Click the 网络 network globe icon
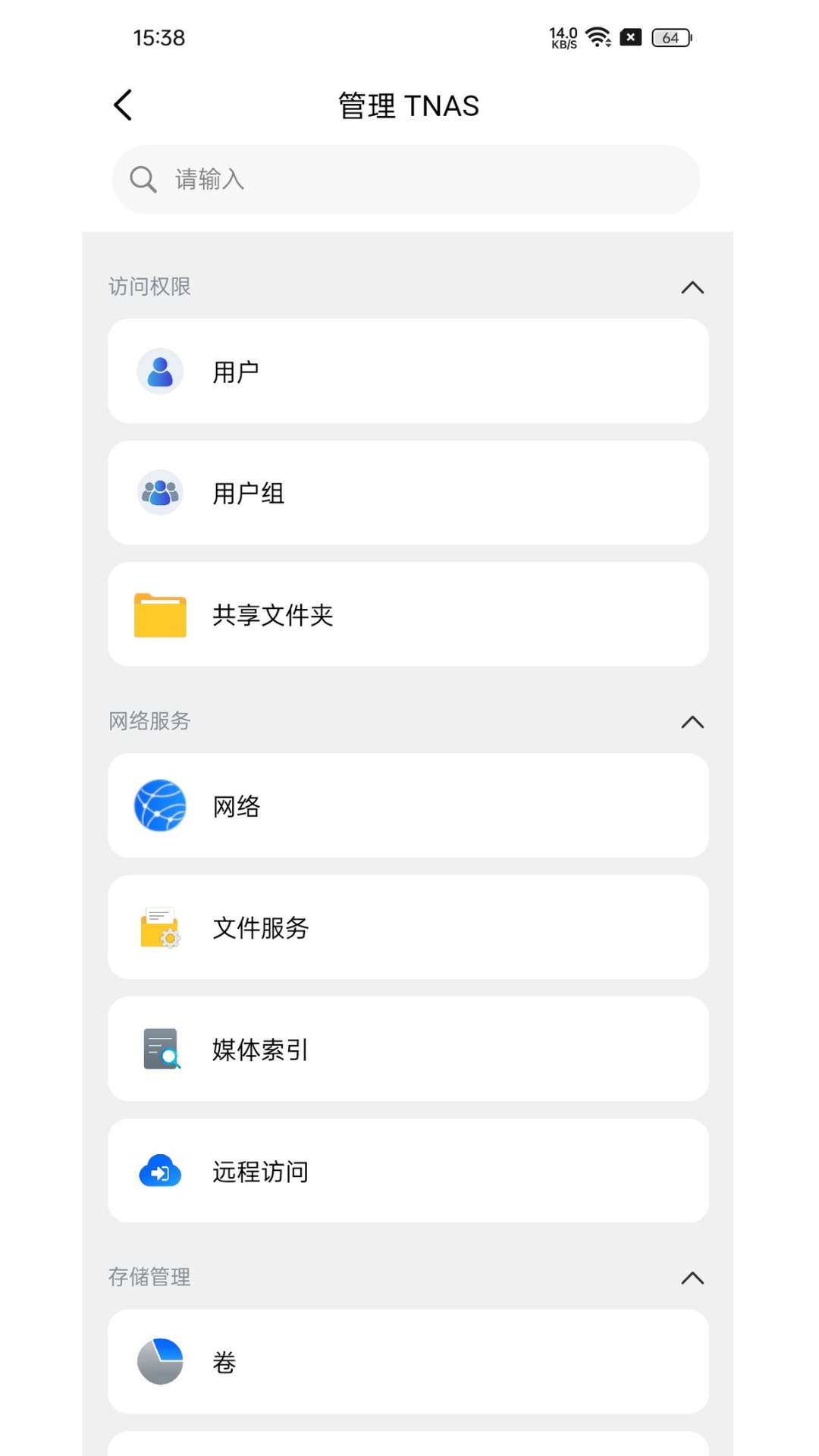 tap(158, 806)
